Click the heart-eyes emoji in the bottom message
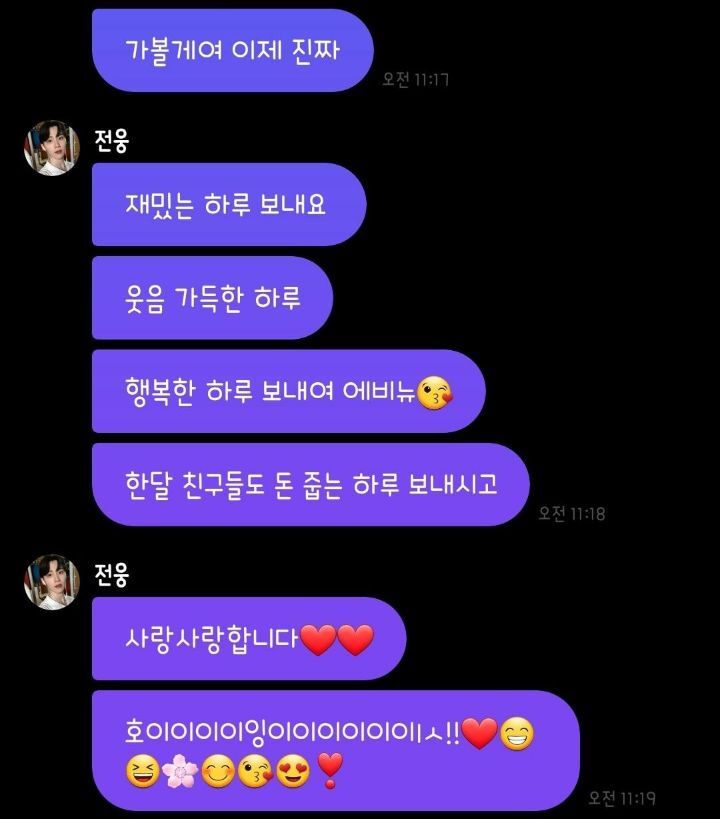This screenshot has height=819, width=720. click(294, 768)
